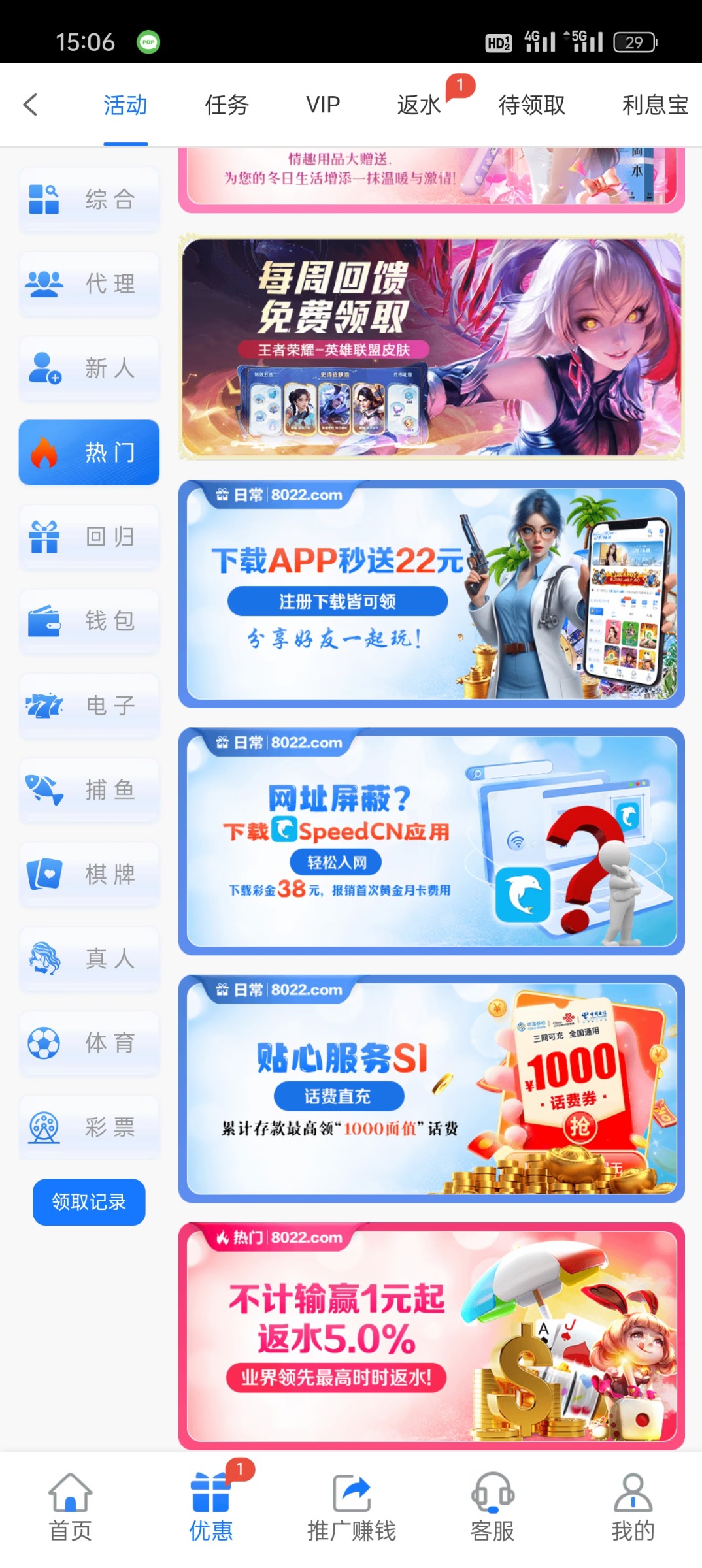Open the 网址屏蔽 SpeedCN promotion
Screen dimensions: 702x1568
pos(431,841)
